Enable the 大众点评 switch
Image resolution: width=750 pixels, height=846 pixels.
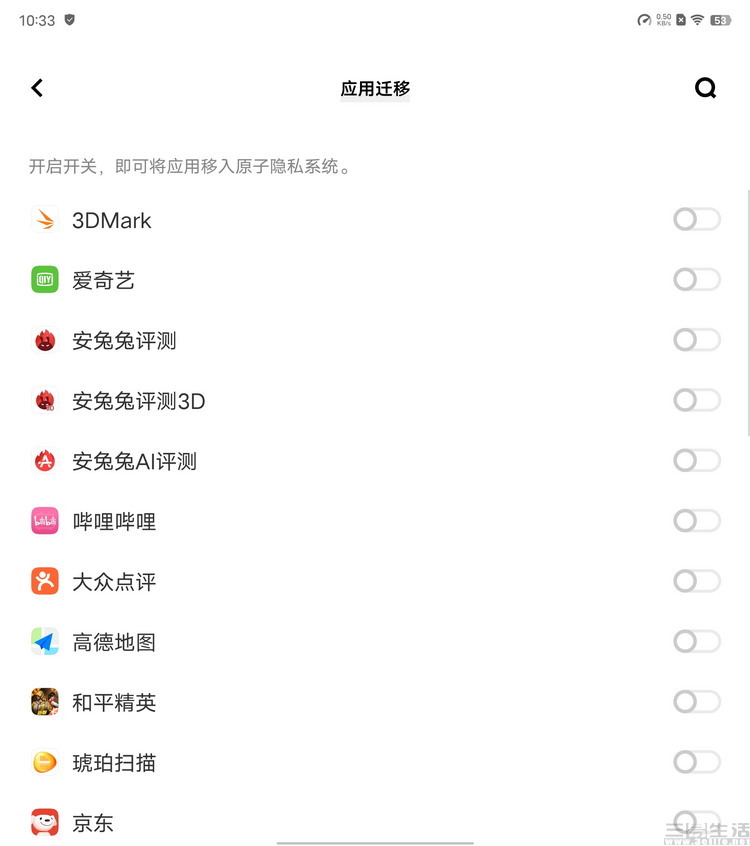[x=696, y=581]
